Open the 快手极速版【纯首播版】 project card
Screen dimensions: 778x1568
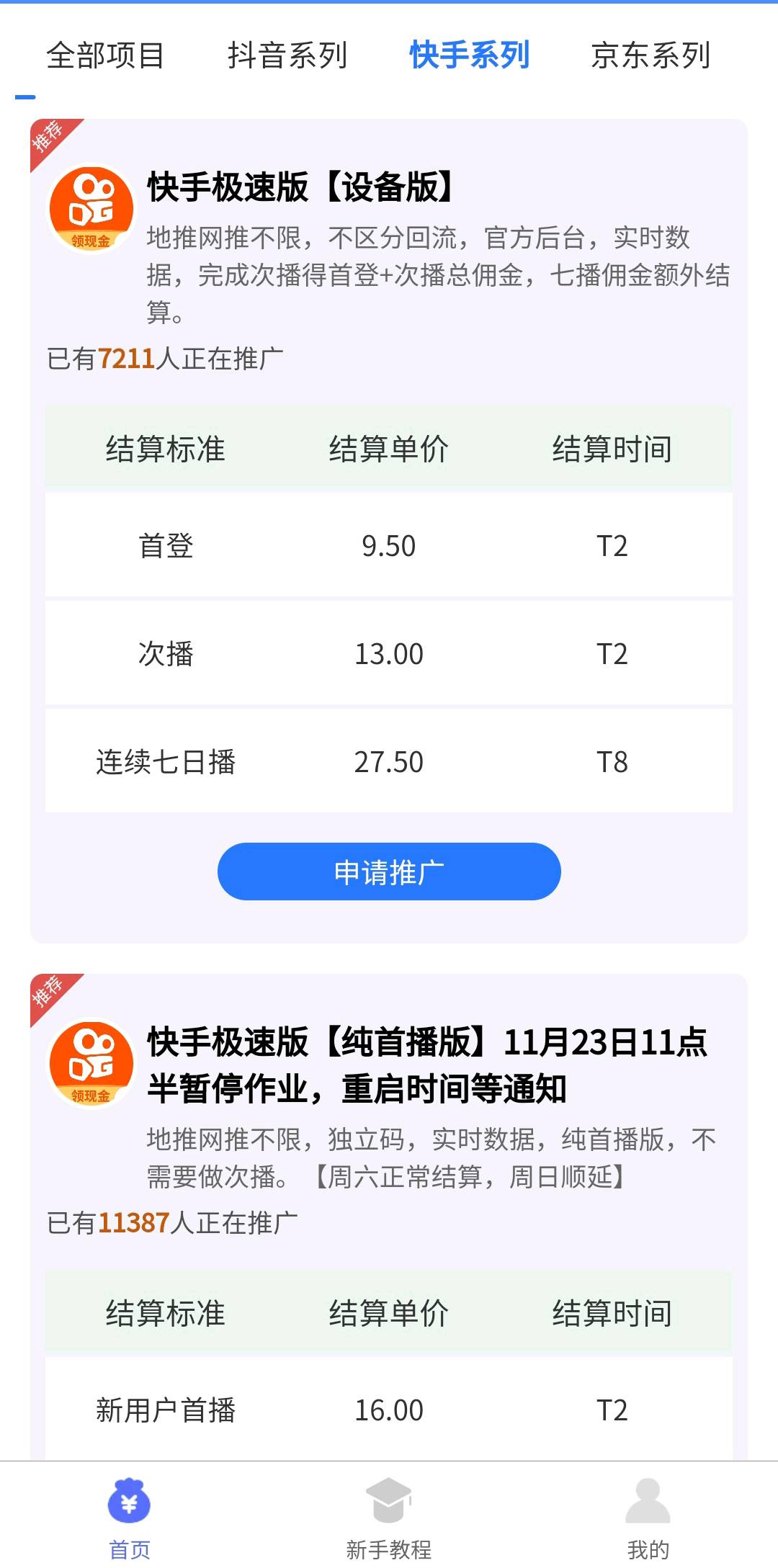426,1065
